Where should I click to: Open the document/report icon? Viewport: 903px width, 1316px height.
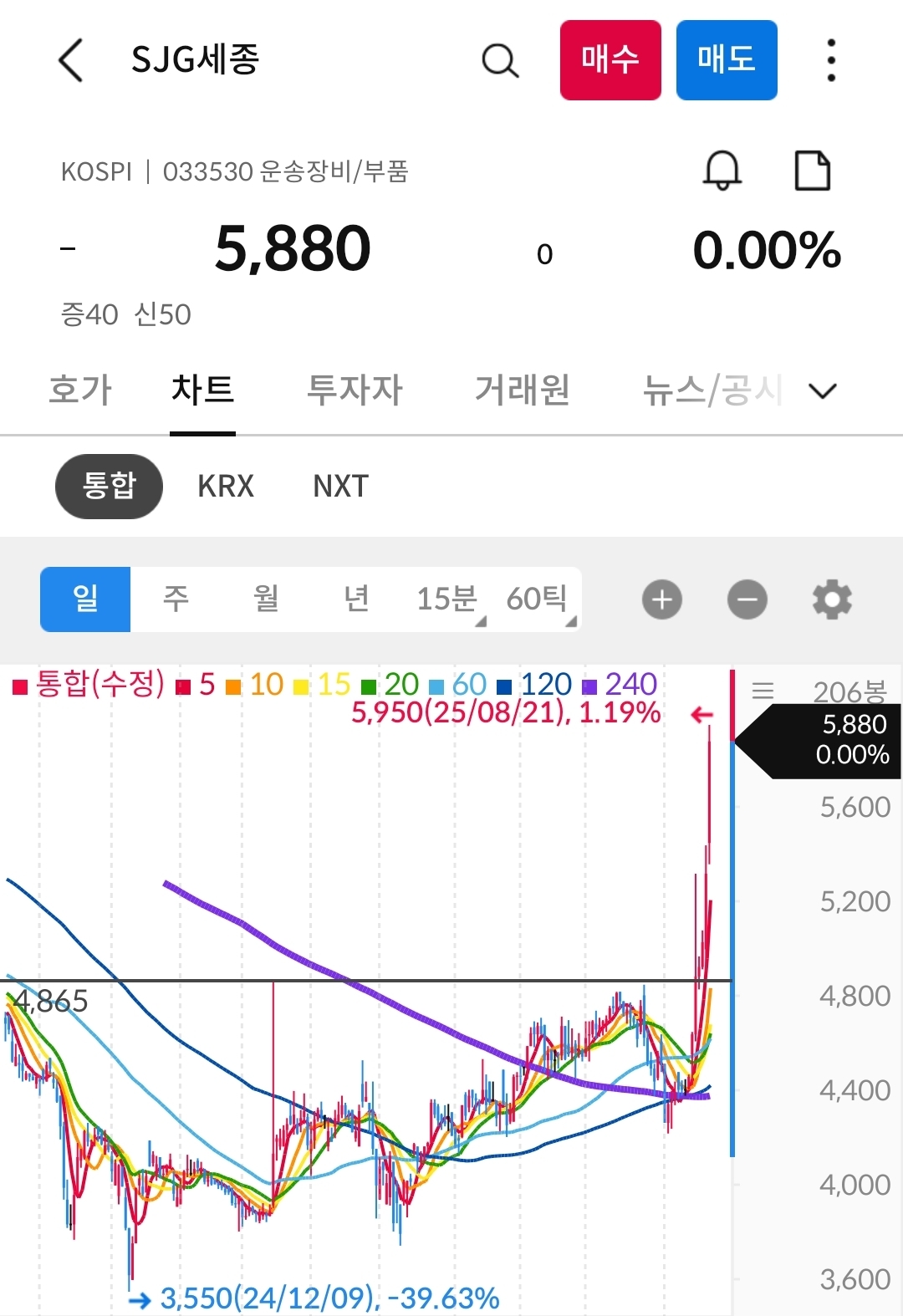(x=812, y=170)
